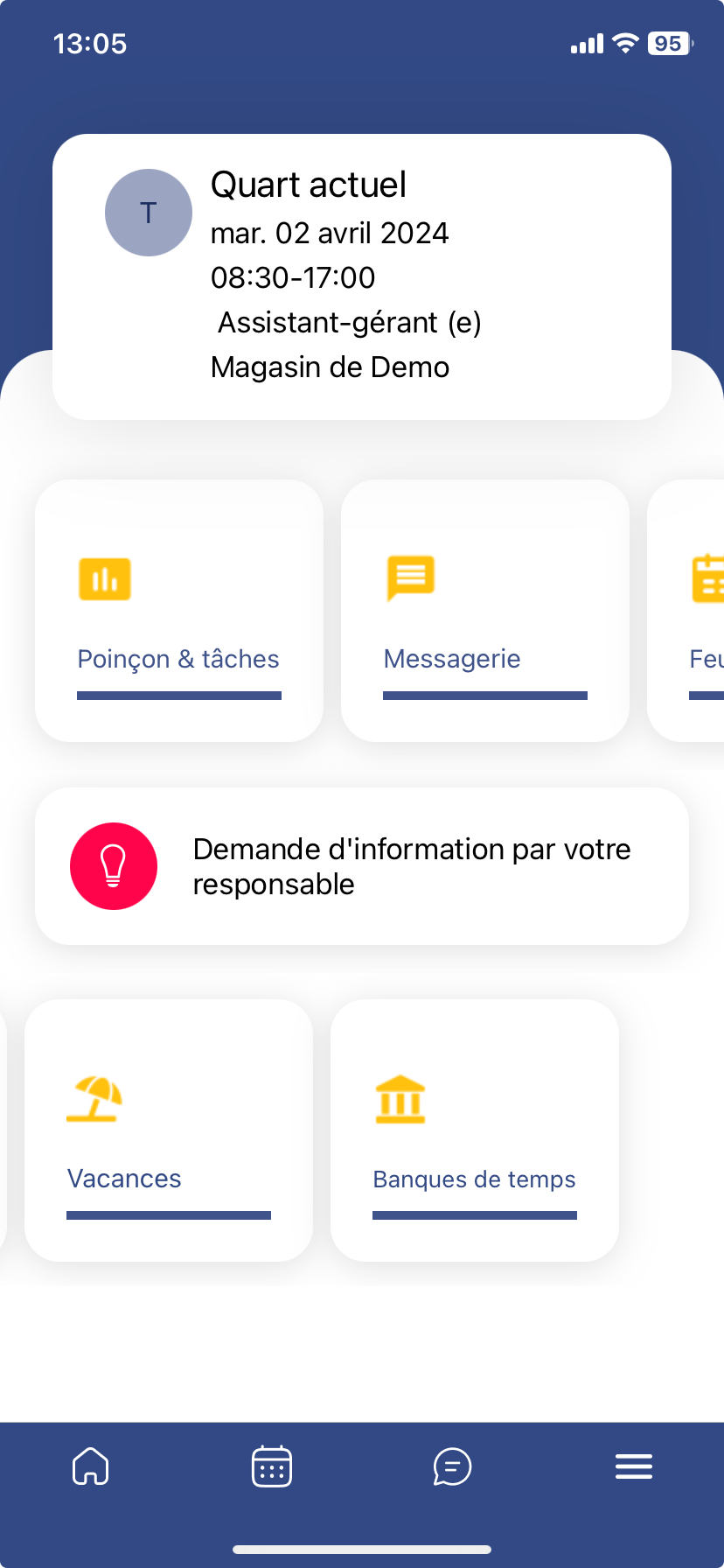
Task: Open the hamburger menu
Action: pos(633,1466)
